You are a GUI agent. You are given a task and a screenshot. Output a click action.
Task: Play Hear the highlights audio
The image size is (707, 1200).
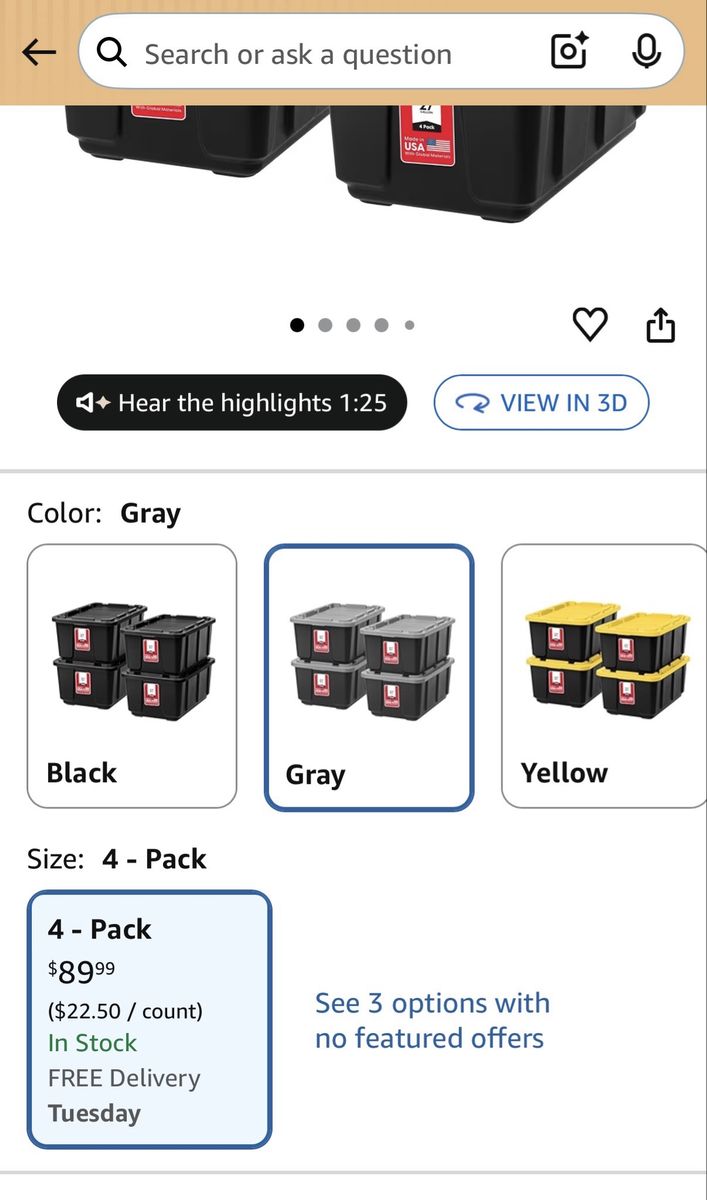[x=232, y=403]
